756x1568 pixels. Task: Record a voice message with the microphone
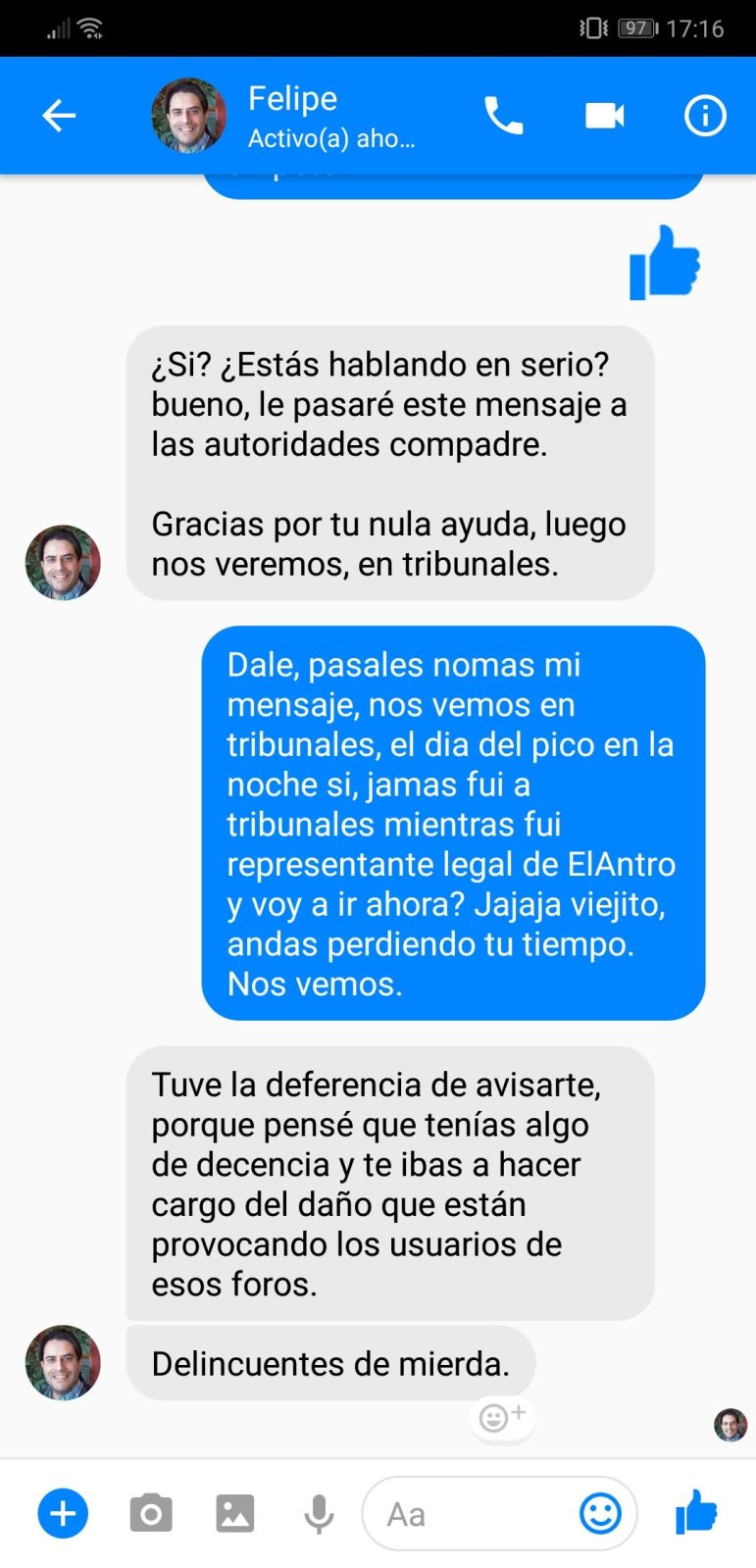click(318, 1513)
